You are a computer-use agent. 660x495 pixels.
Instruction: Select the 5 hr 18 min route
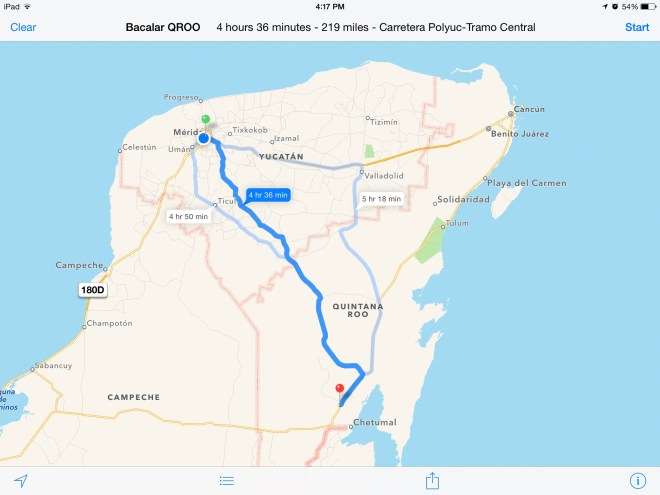pos(381,199)
